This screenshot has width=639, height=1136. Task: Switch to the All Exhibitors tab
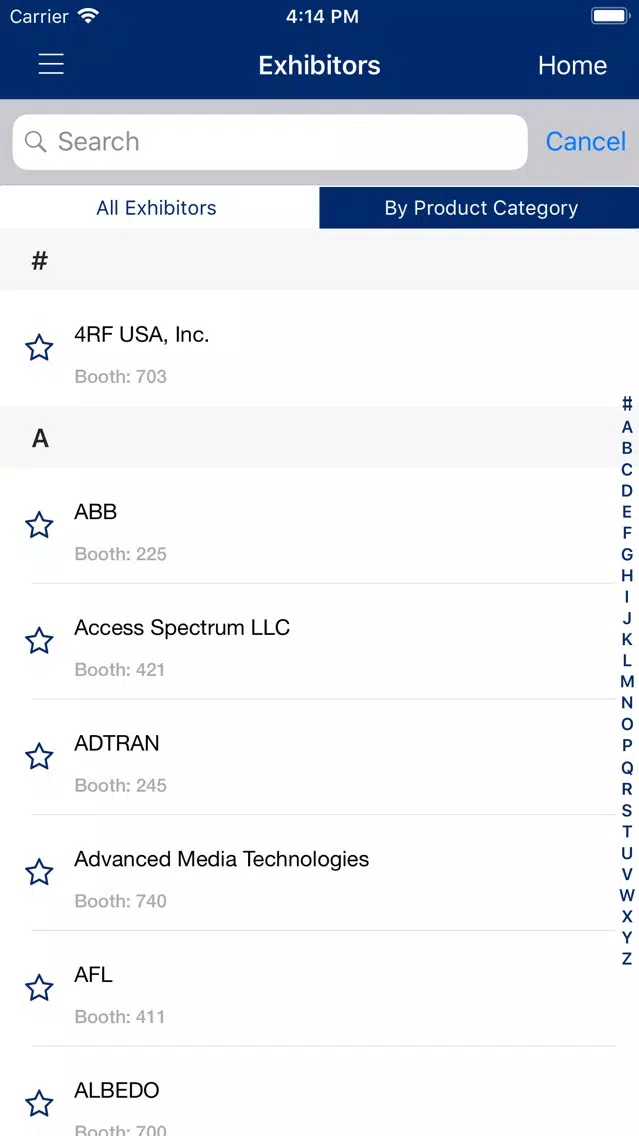coord(156,208)
